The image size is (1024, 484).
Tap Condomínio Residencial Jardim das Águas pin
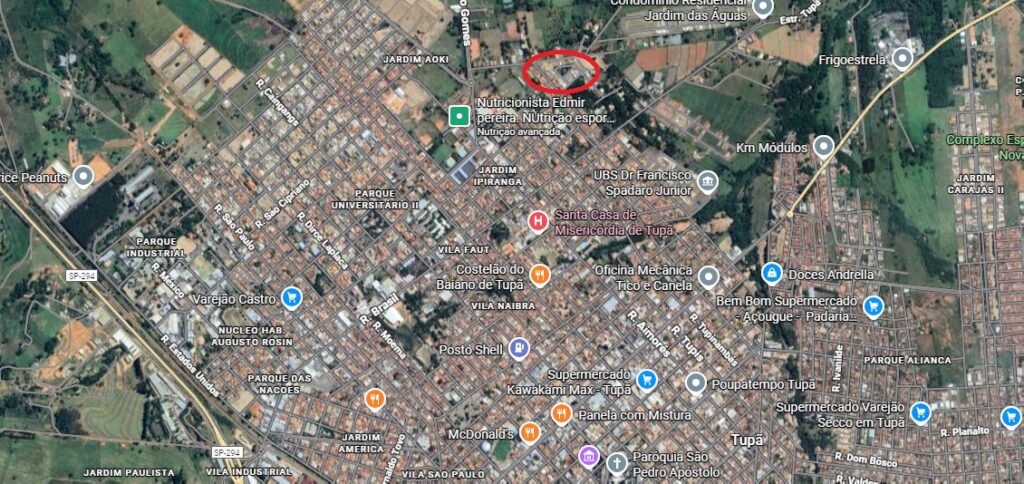coord(763,9)
